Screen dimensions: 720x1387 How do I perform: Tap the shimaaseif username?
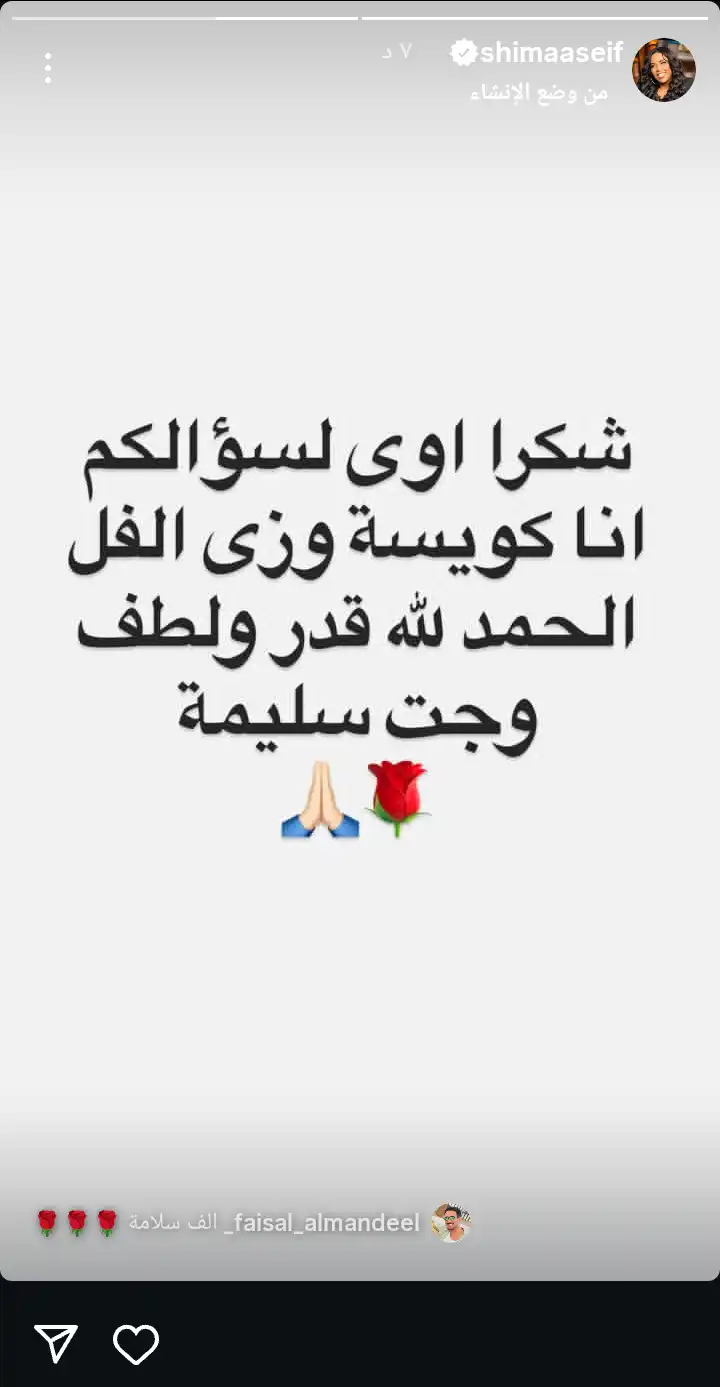point(551,53)
